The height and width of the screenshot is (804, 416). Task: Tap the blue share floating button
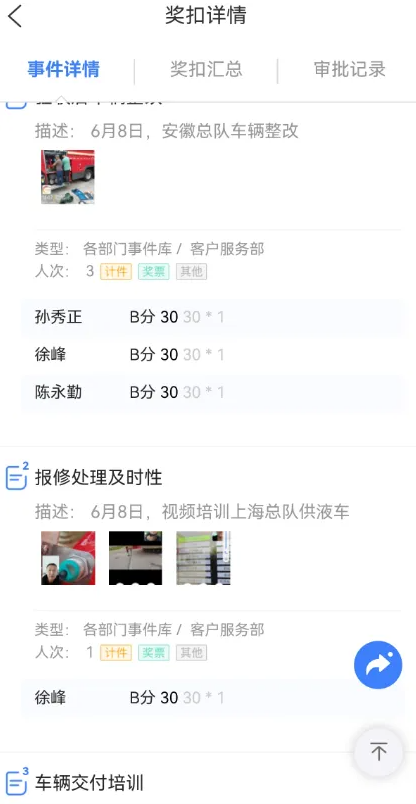[x=378, y=665]
